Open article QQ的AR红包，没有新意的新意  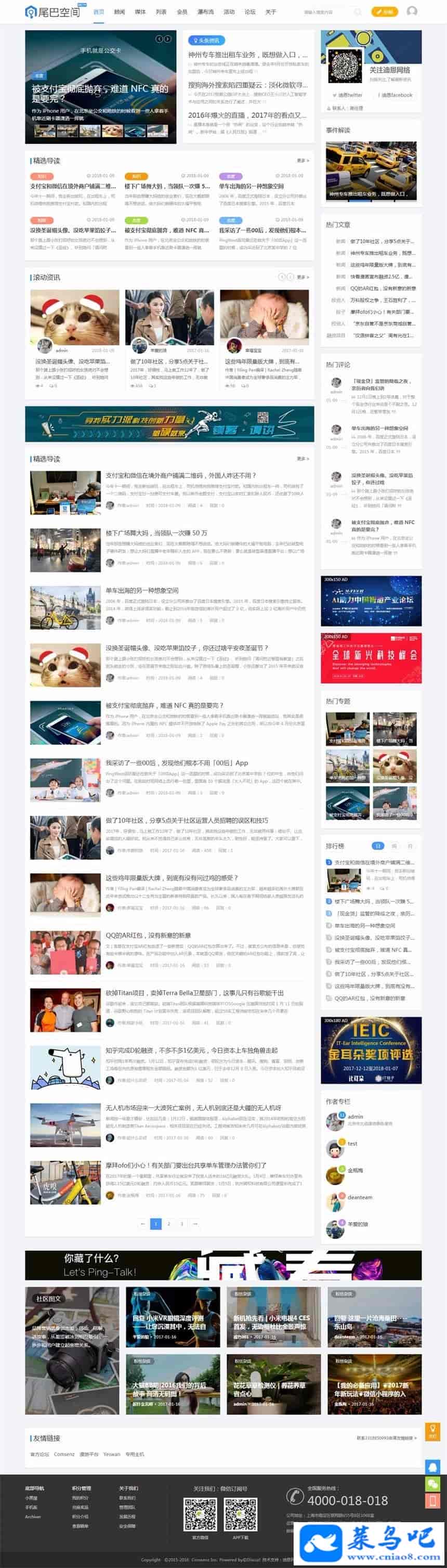coord(148,936)
